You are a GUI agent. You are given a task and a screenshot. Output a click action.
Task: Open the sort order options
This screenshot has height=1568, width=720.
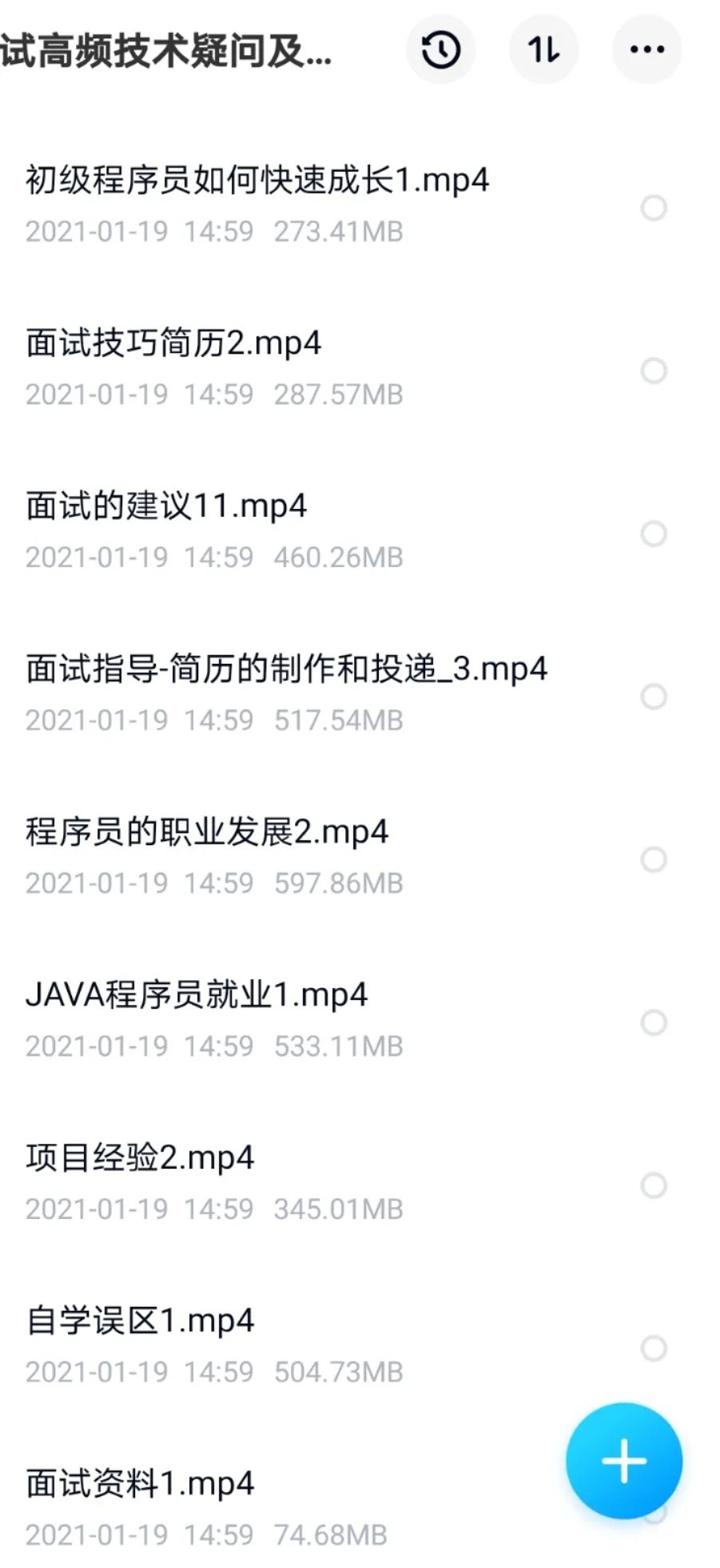543,50
